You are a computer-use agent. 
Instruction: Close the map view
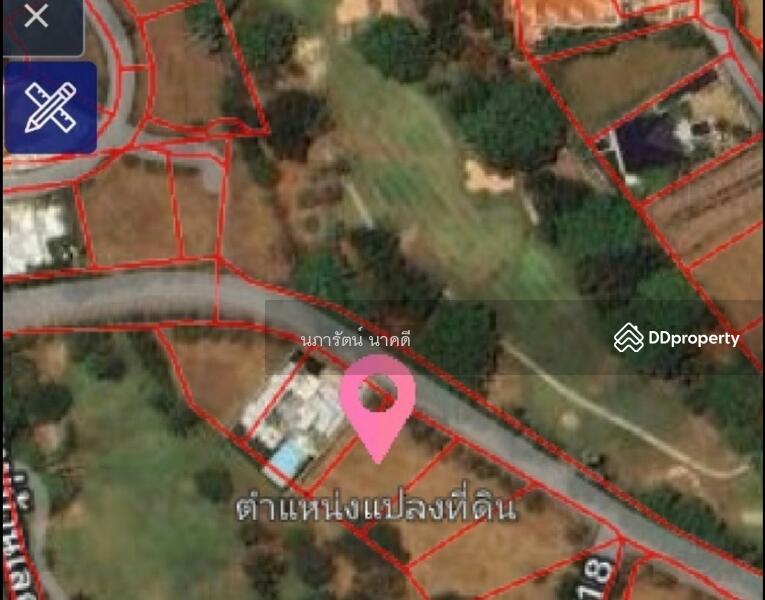(x=36, y=17)
